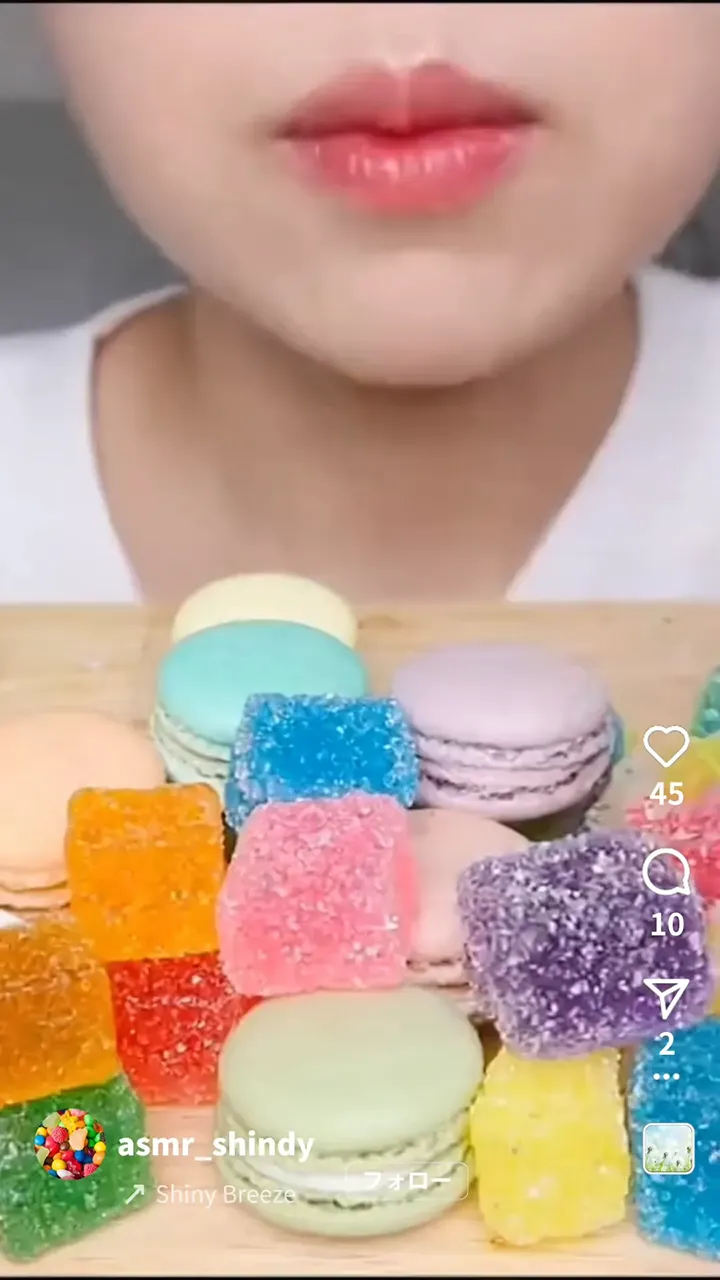Open the comments on this reel
Image resolution: width=720 pixels, height=1280 pixels.
click(x=666, y=874)
